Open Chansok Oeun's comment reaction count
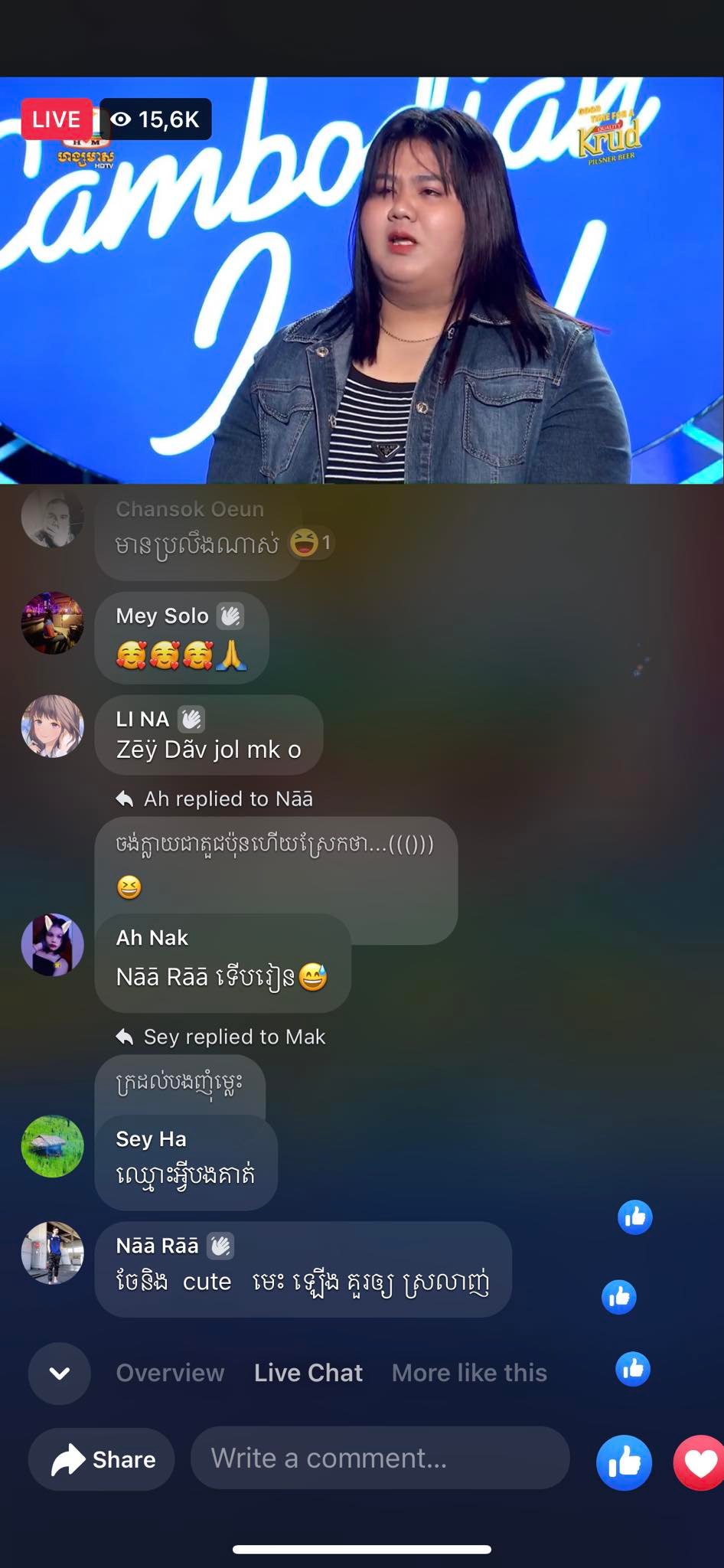Screen dimensions: 724x1568 pyautogui.click(x=311, y=543)
